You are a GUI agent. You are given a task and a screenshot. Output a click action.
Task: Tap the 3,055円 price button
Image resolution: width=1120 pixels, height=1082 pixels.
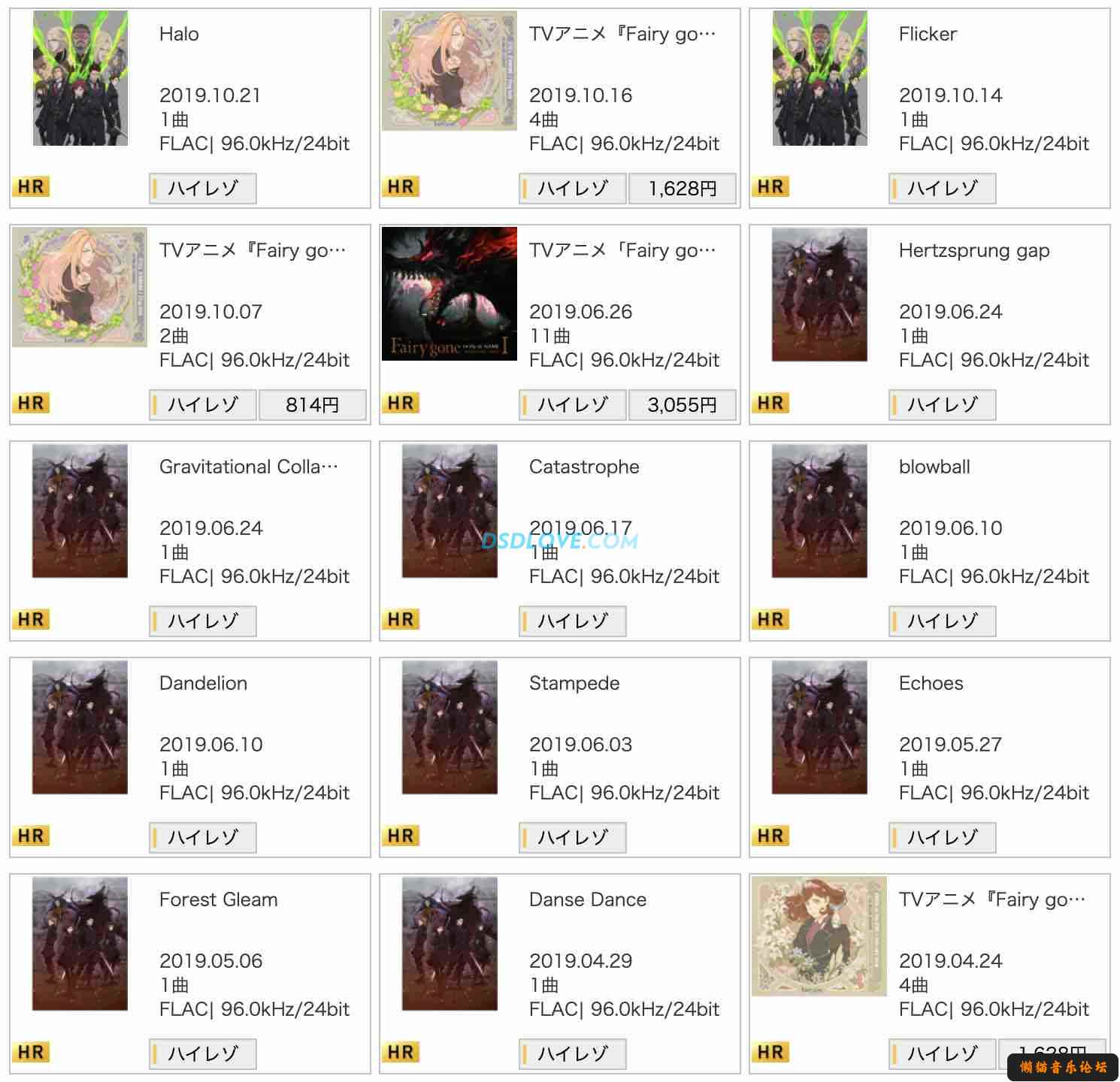(682, 405)
